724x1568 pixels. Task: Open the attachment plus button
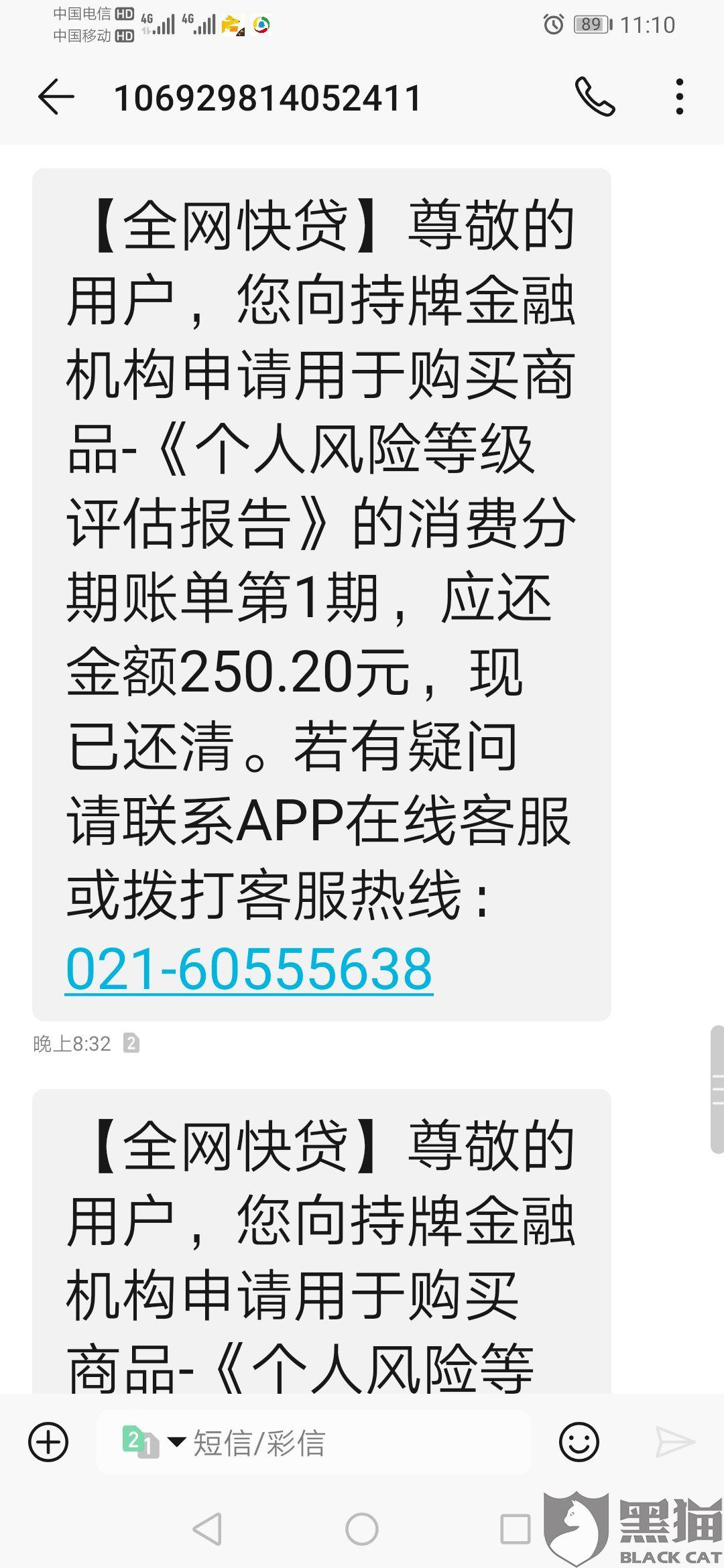[48, 1442]
